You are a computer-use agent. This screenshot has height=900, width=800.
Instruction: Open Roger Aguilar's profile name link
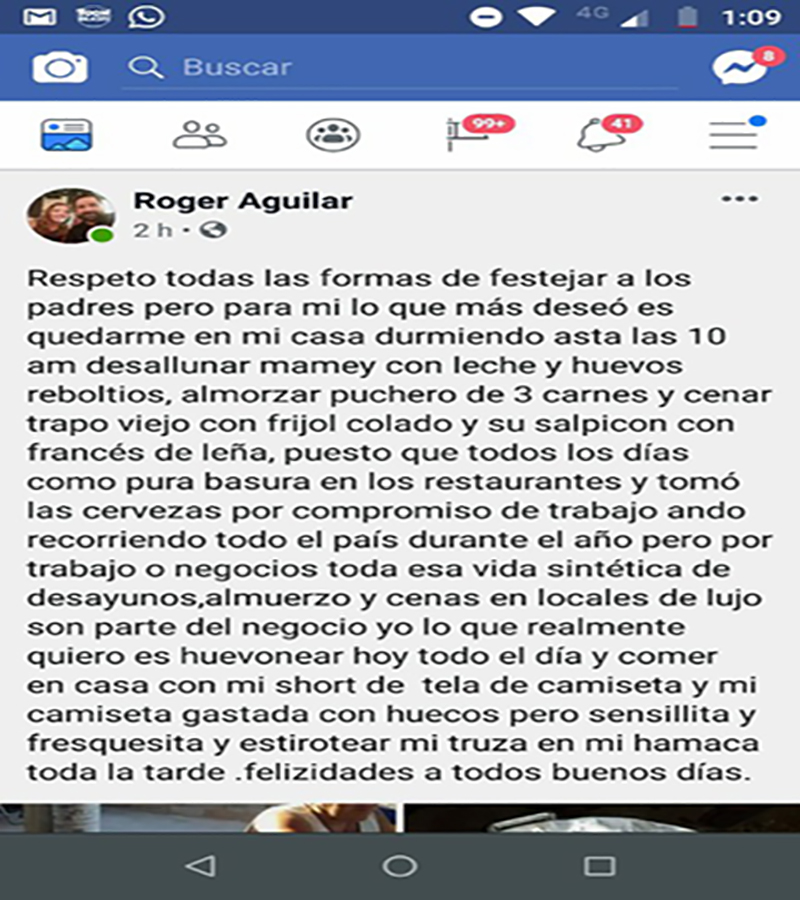(x=243, y=200)
